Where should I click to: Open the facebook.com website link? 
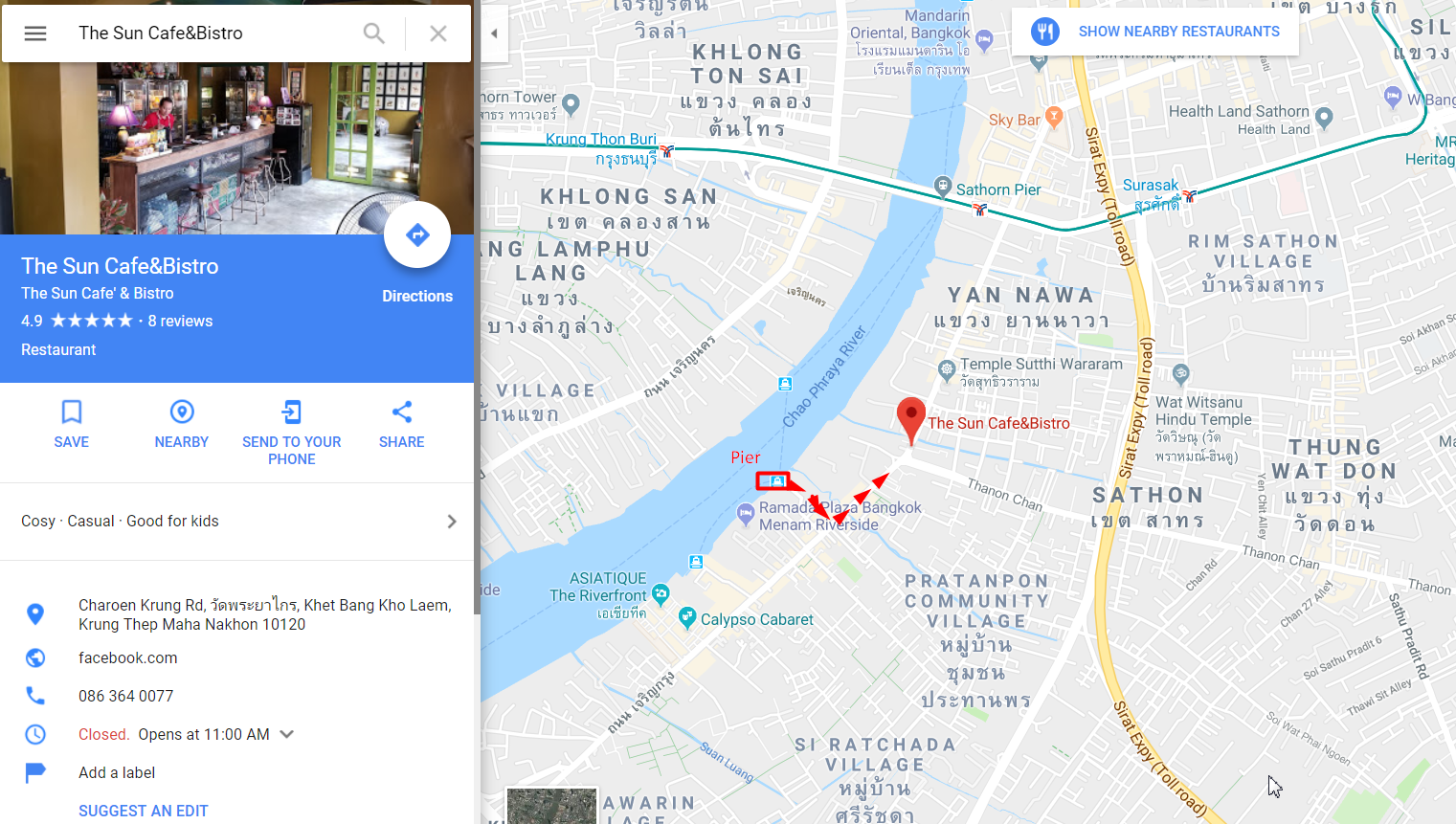click(128, 658)
